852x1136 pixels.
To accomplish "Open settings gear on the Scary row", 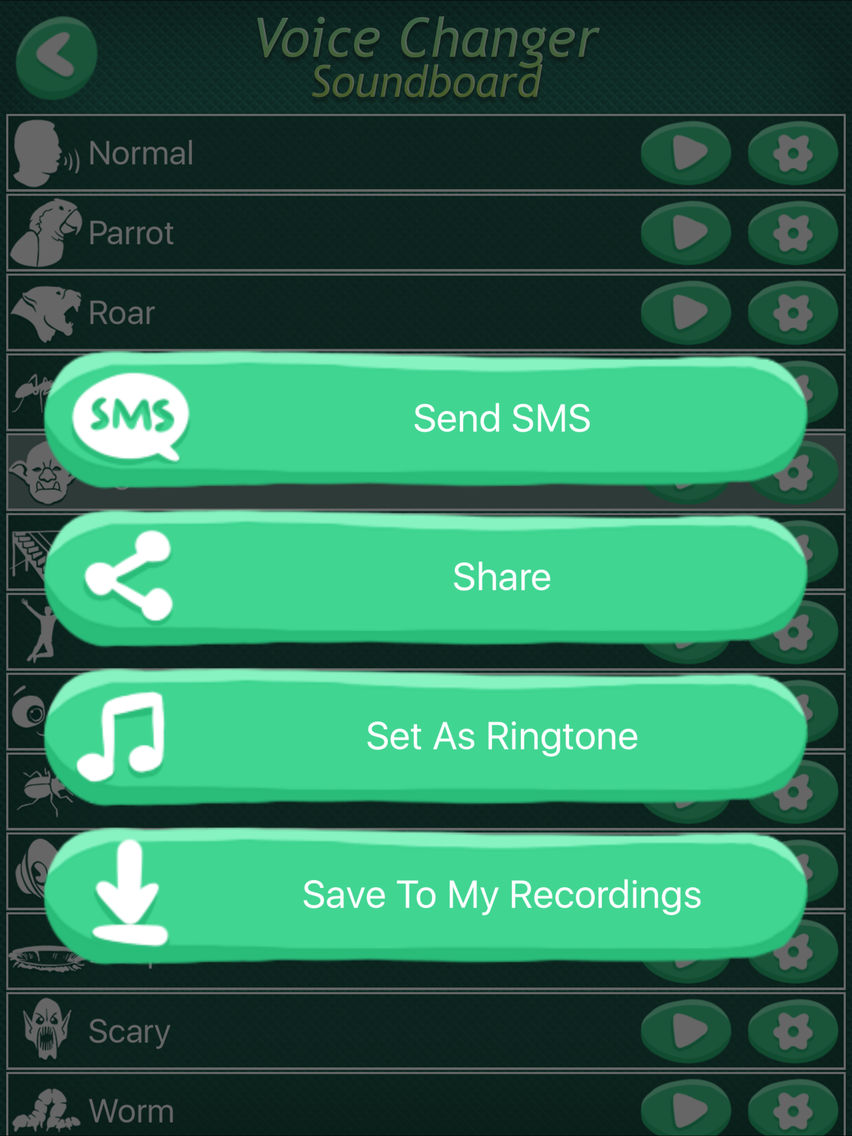I will (794, 1031).
